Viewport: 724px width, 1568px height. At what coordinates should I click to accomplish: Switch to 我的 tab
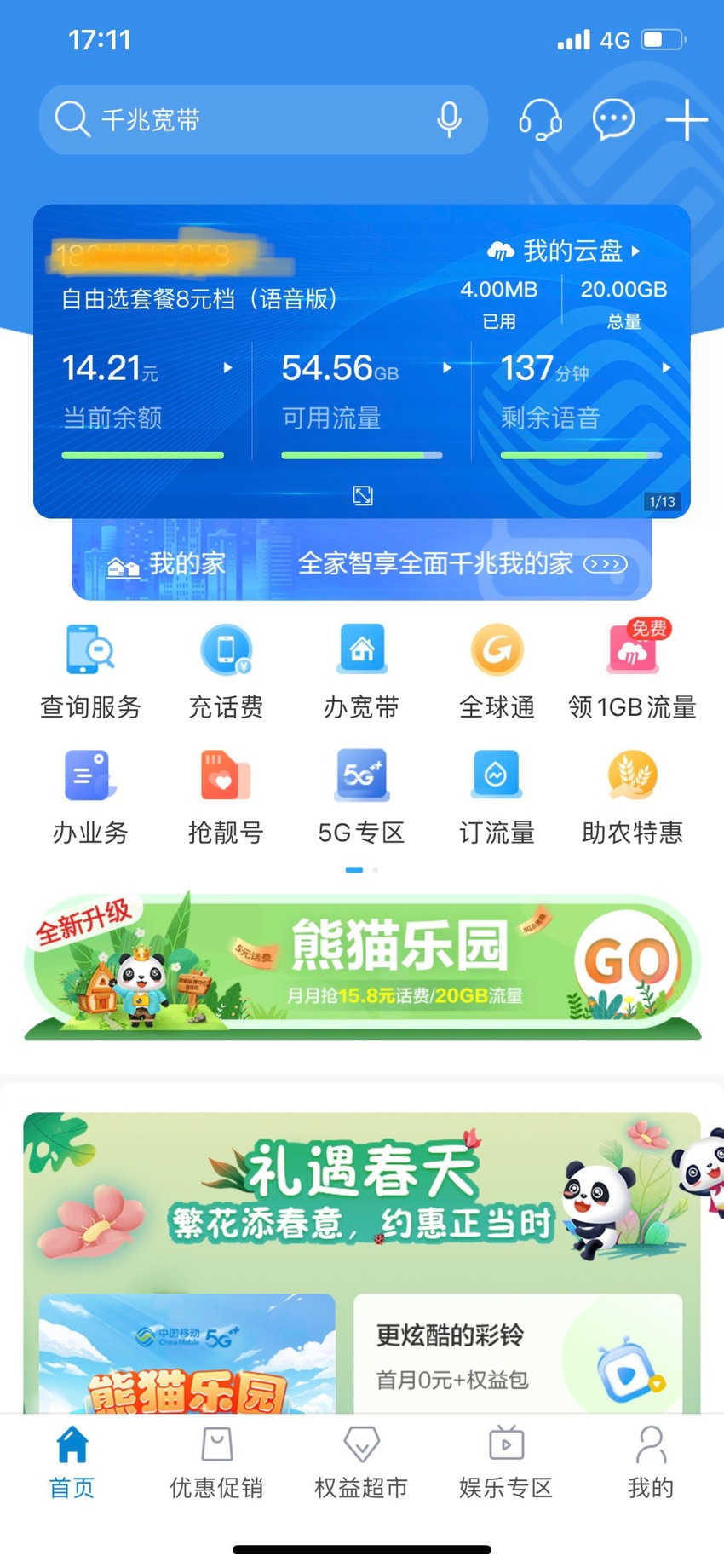[651, 1461]
